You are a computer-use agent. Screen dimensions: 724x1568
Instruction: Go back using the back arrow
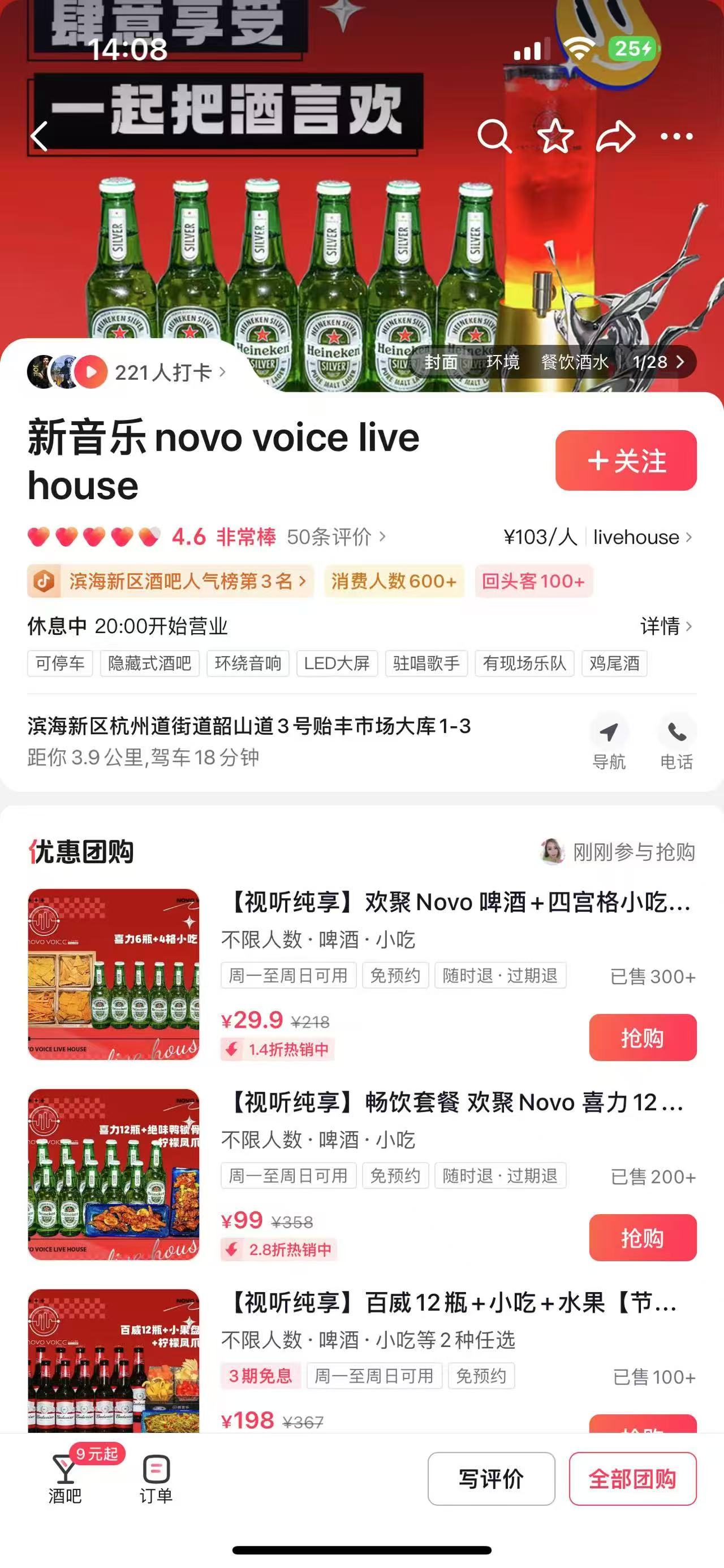pyautogui.click(x=40, y=136)
